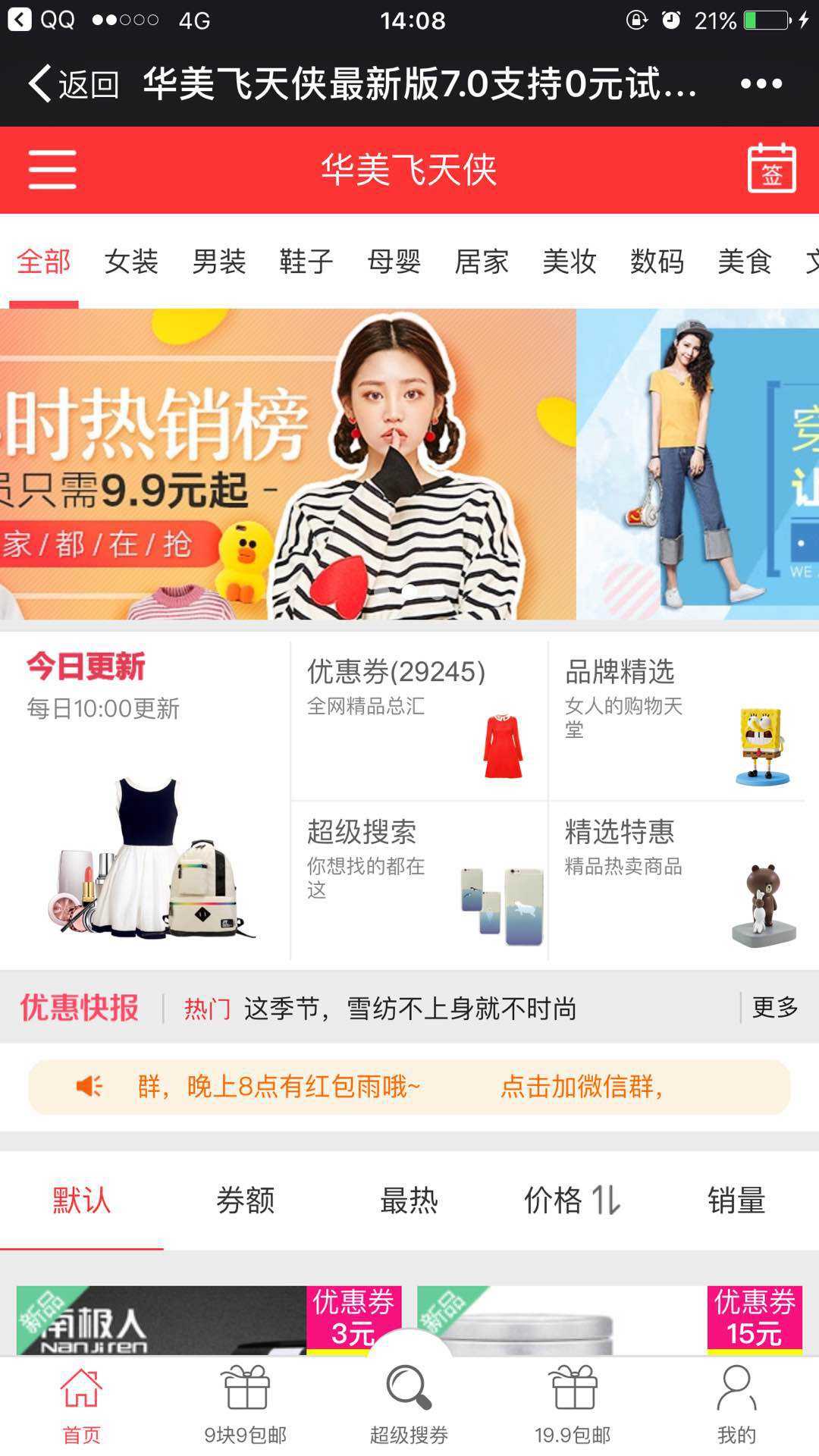Sort products by 价格
The image size is (819, 1456).
click(572, 1200)
